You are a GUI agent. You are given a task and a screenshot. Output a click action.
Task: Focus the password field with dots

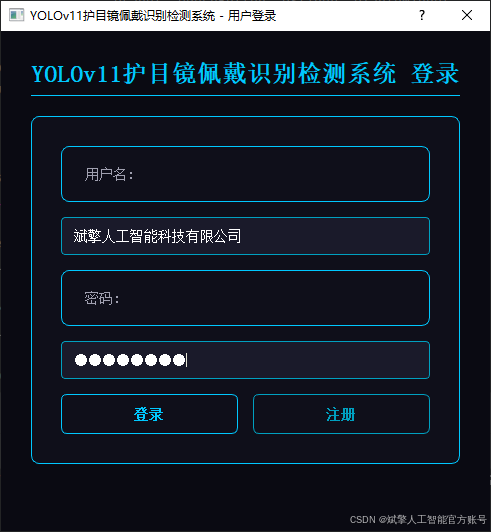point(245,360)
